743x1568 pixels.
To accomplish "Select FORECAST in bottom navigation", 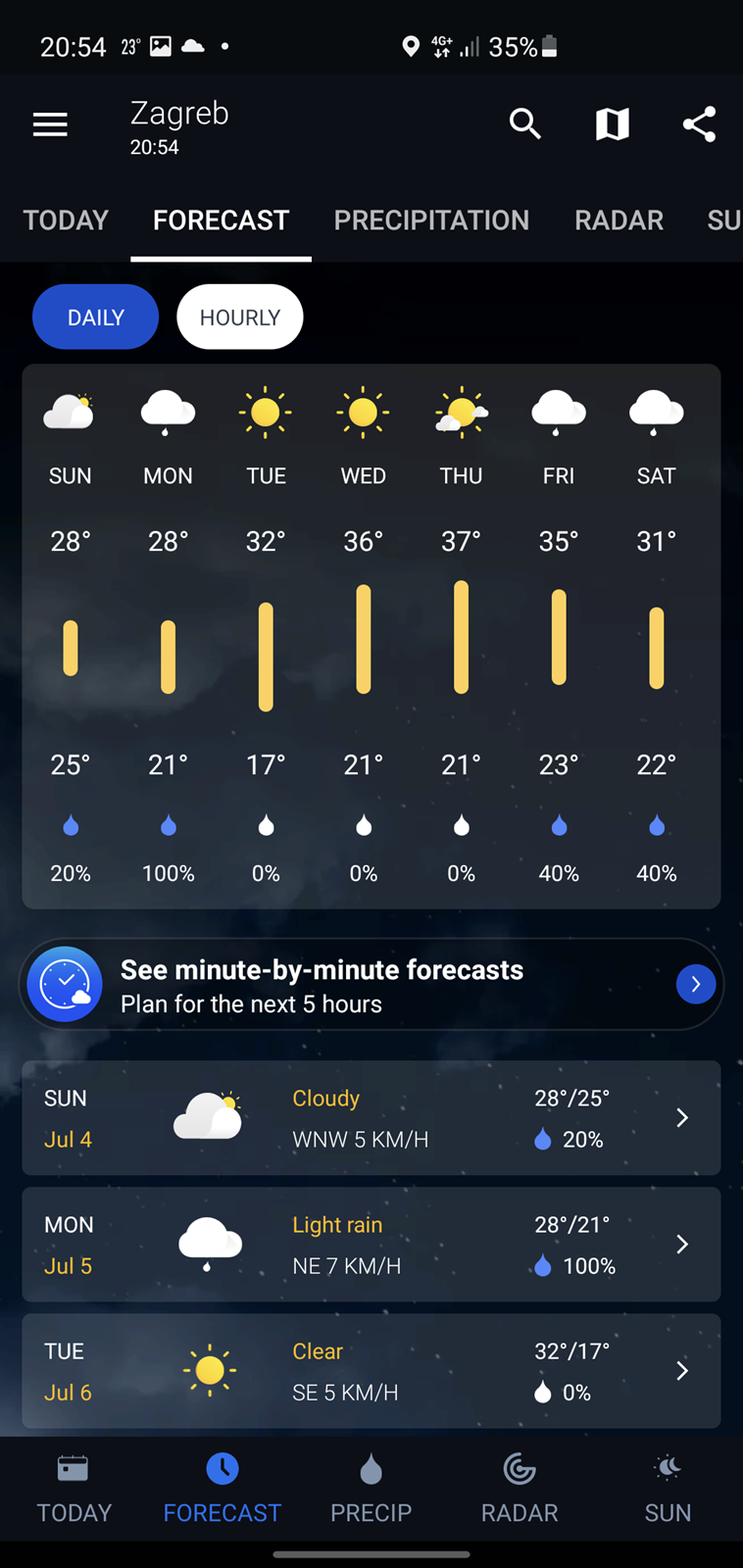I will tap(223, 1490).
